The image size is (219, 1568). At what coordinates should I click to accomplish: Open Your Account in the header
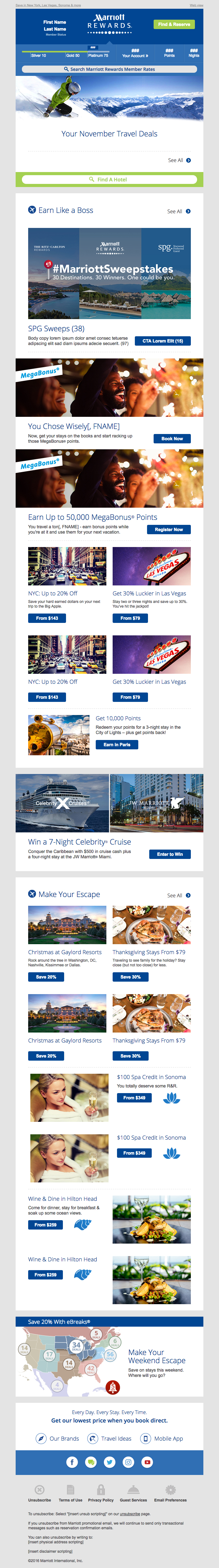[135, 54]
